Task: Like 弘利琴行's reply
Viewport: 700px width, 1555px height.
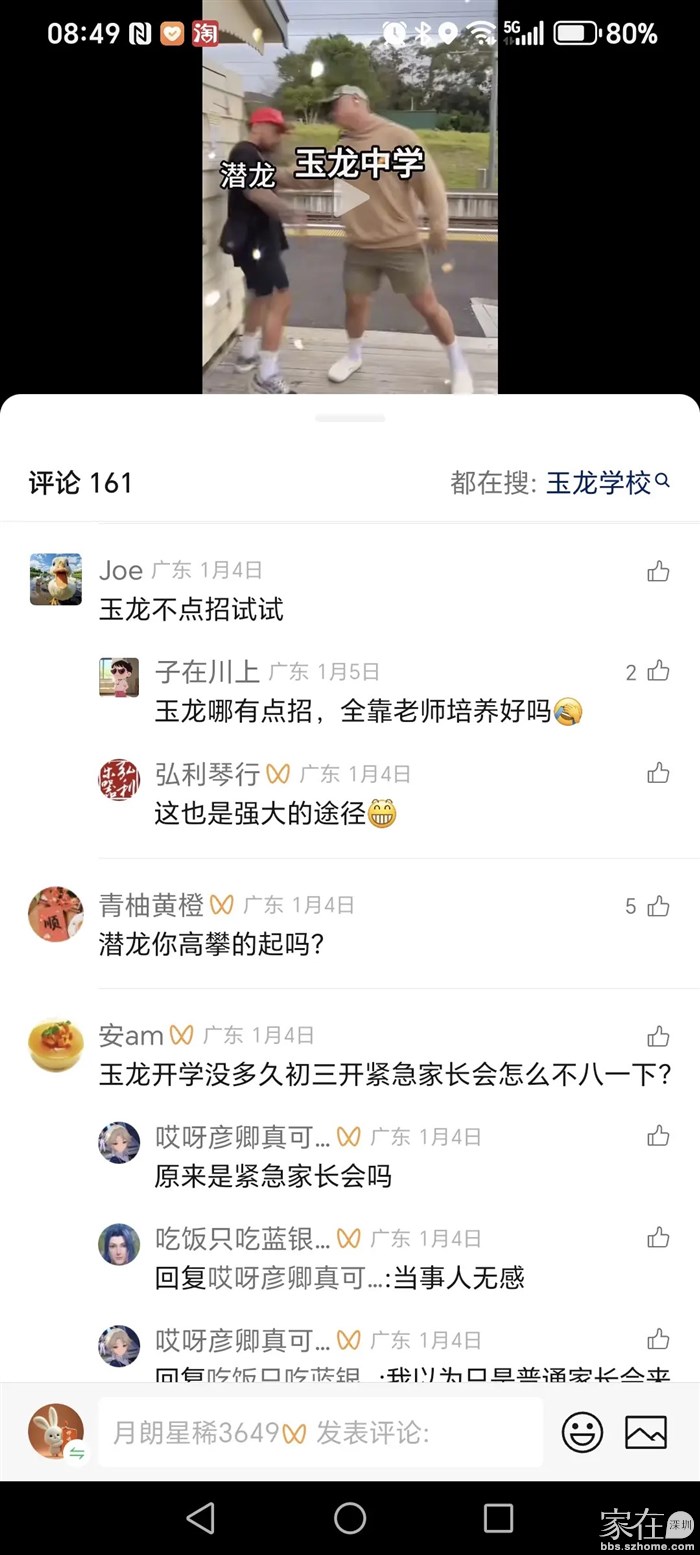Action: click(x=658, y=773)
